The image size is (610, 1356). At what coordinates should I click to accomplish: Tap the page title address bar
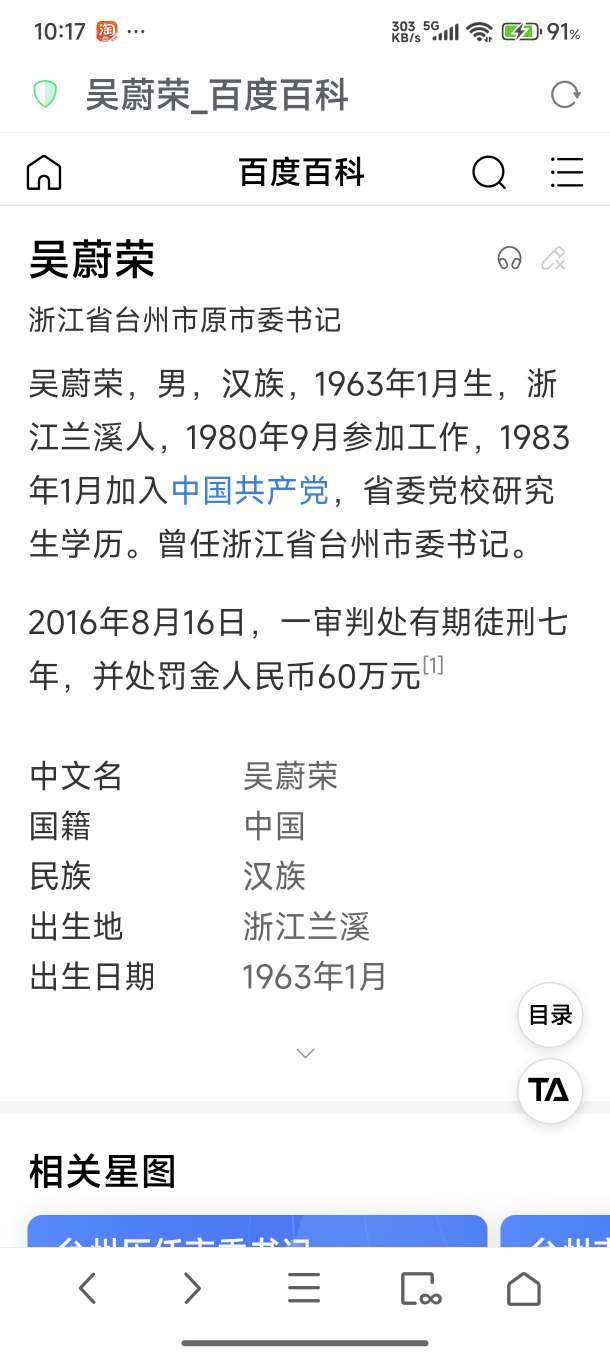click(x=217, y=96)
